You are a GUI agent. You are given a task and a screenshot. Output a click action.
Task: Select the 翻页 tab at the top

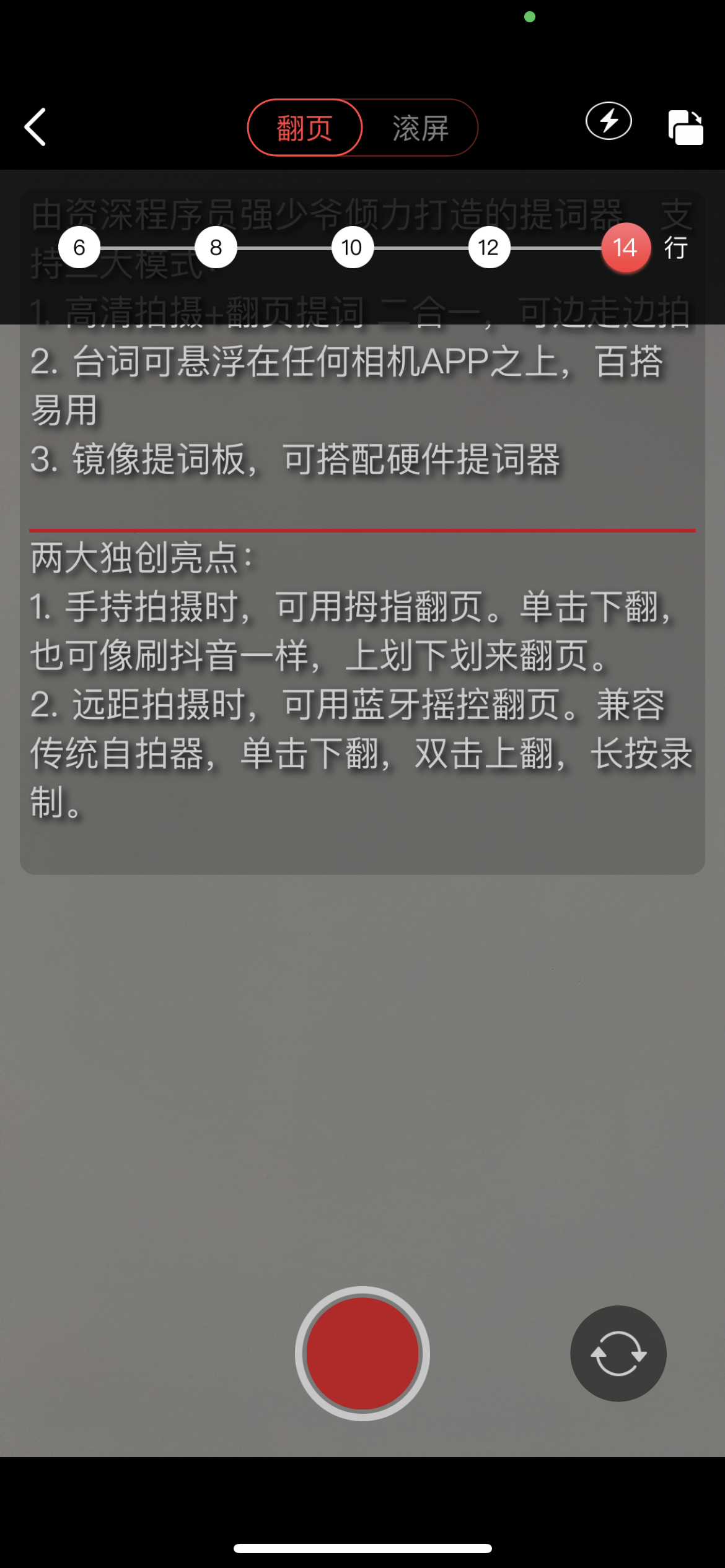[x=303, y=127]
